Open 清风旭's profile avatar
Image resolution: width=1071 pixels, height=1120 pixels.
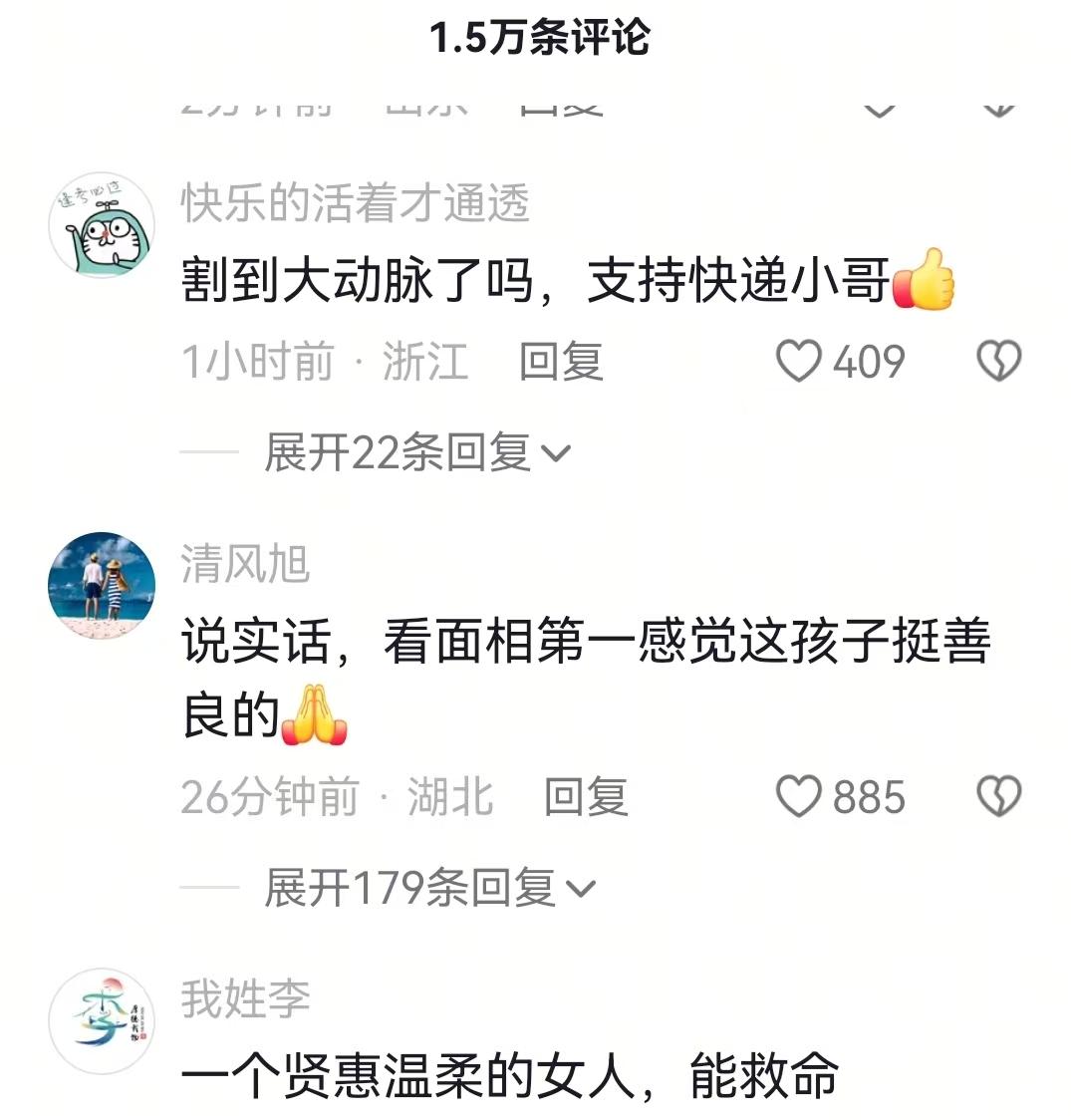pos(102,586)
